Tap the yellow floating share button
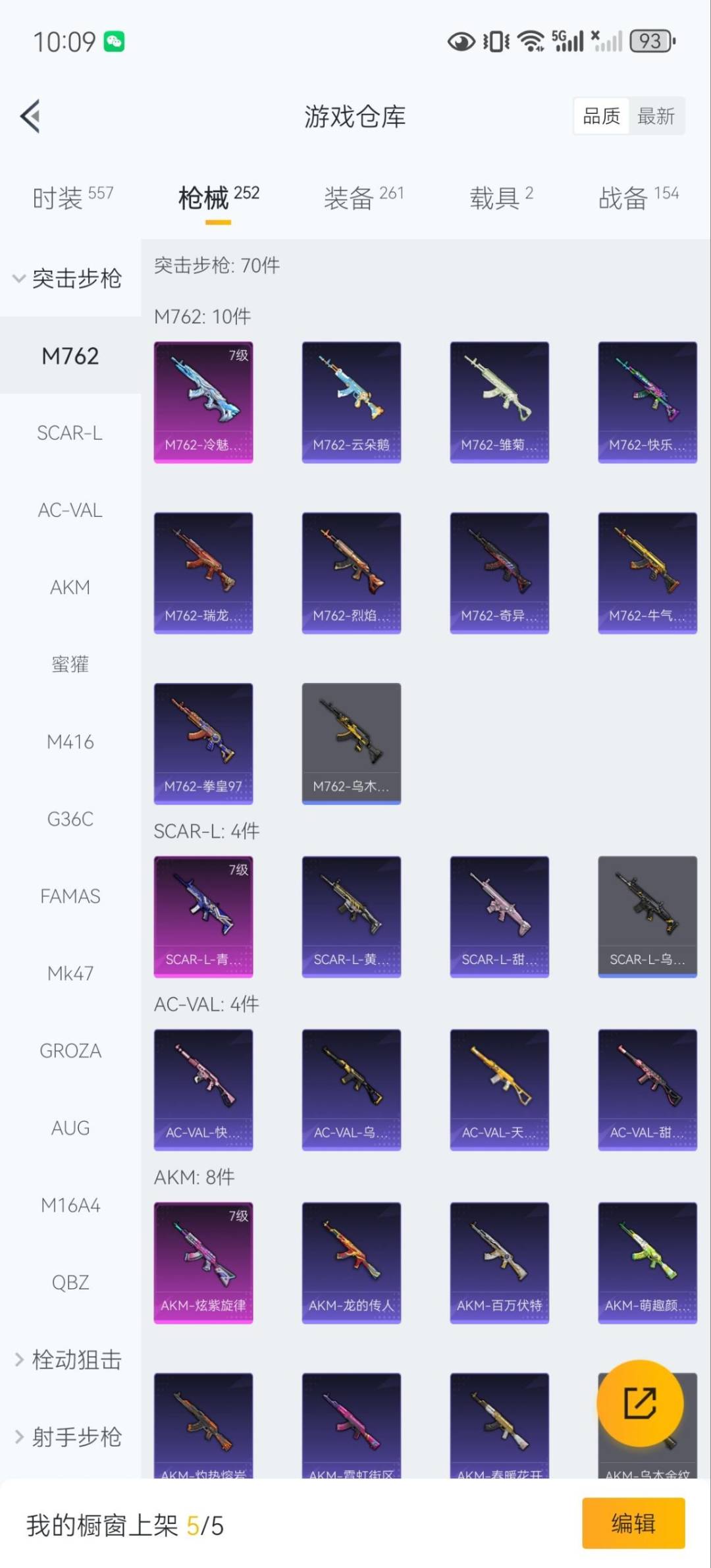The image size is (711, 1568). 639,1403
